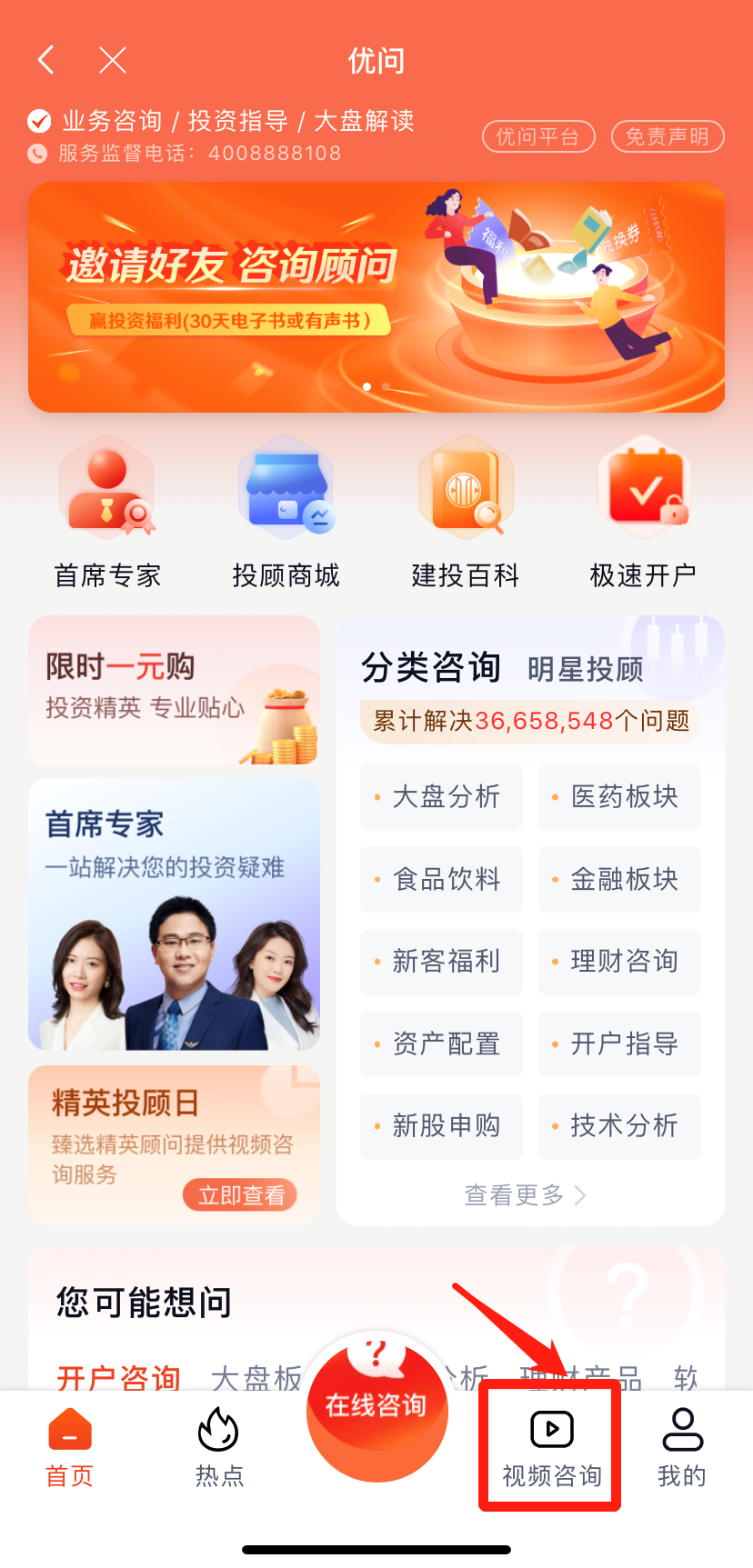Select 理财咨询 category
The height and width of the screenshot is (1568, 753).
click(x=619, y=962)
